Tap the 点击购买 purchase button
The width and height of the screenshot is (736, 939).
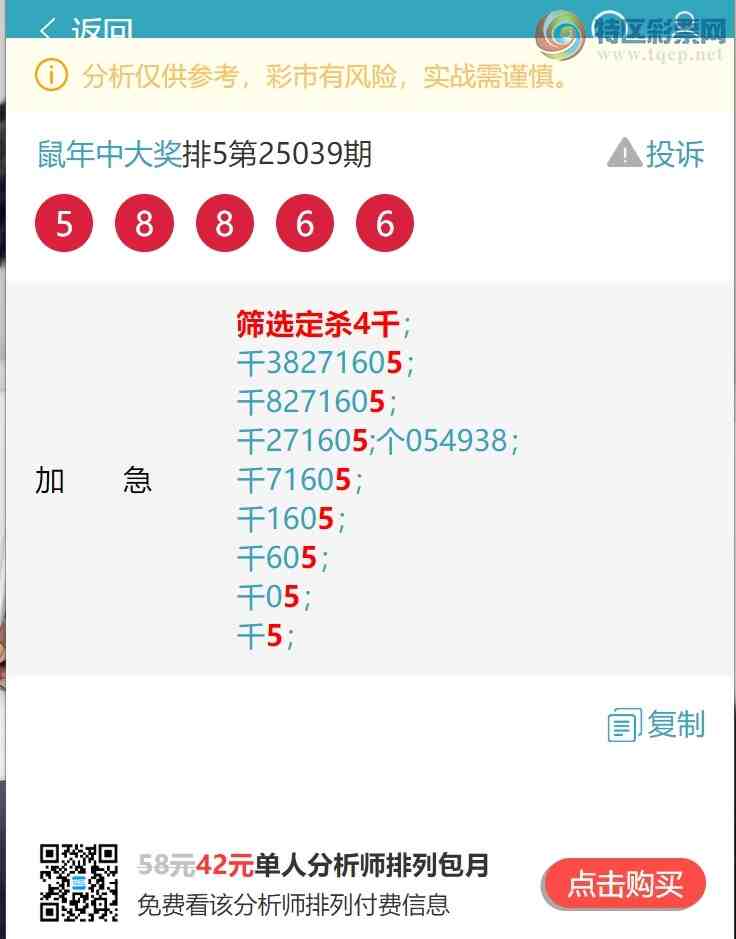click(624, 884)
